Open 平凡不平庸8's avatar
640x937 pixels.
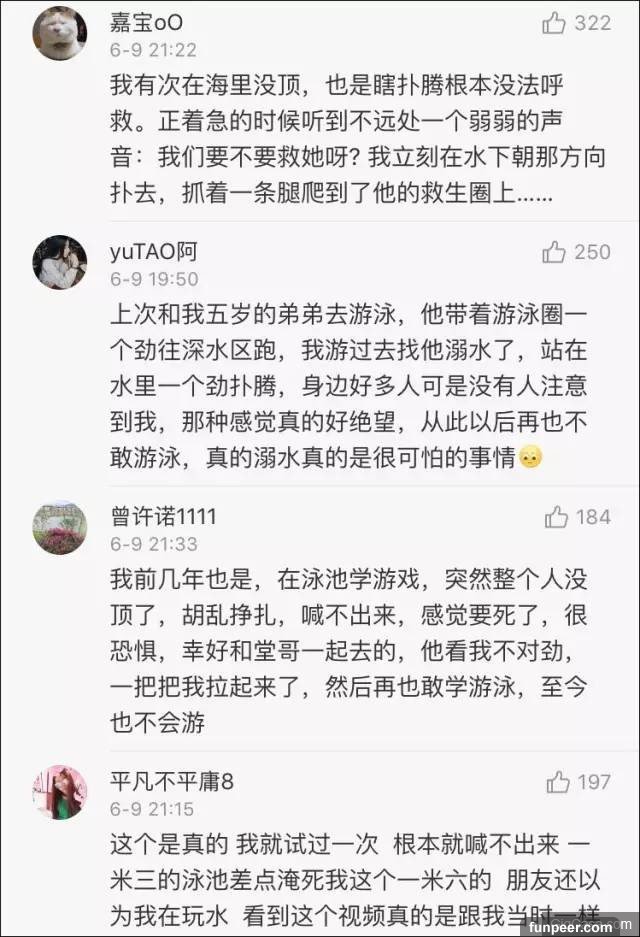[59, 792]
